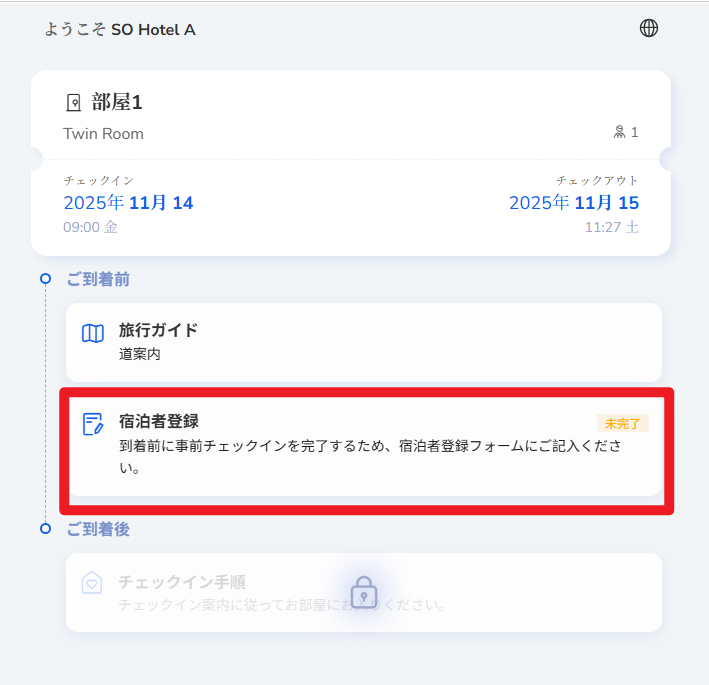Open the language globe icon
Viewport: 709px width, 685px height.
pyautogui.click(x=649, y=28)
